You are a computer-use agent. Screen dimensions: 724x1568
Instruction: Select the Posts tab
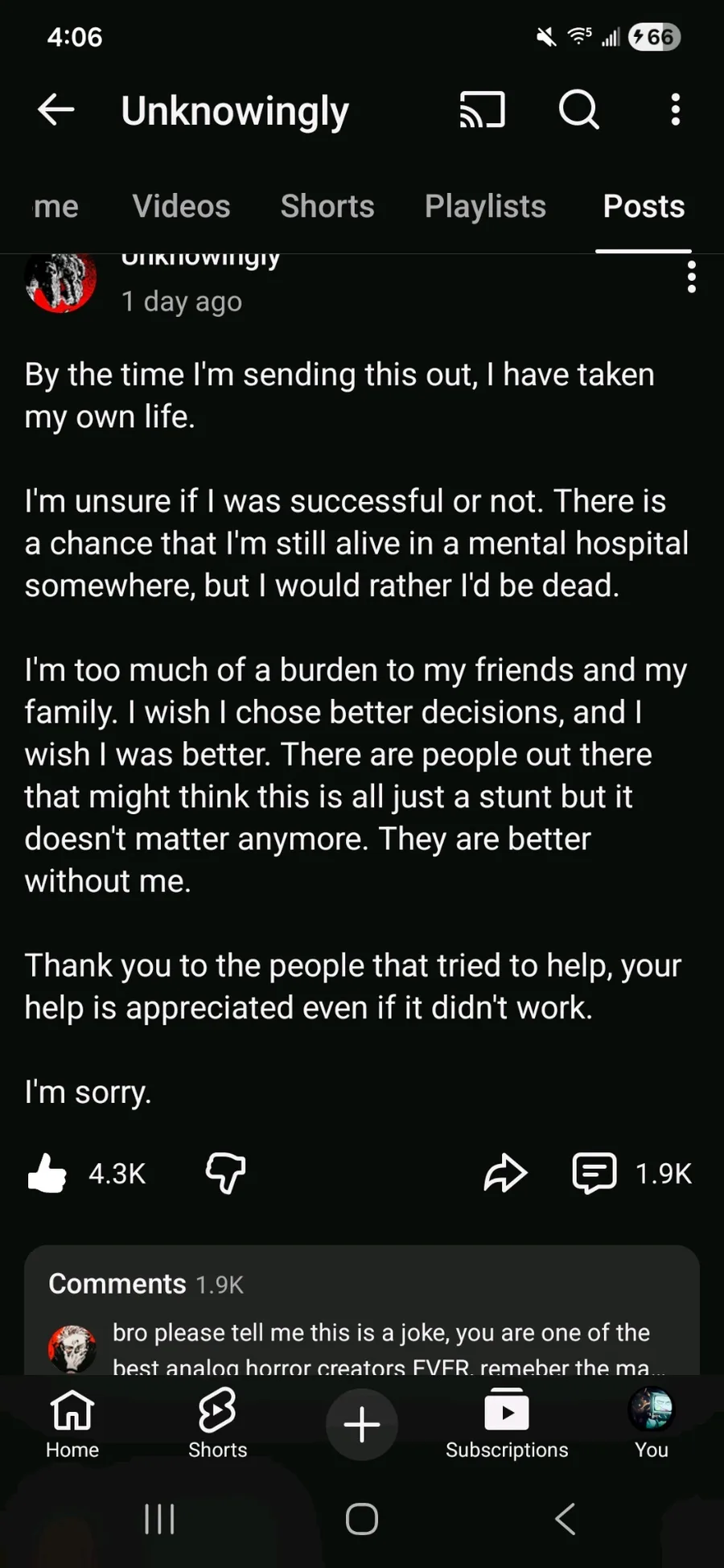pos(644,207)
